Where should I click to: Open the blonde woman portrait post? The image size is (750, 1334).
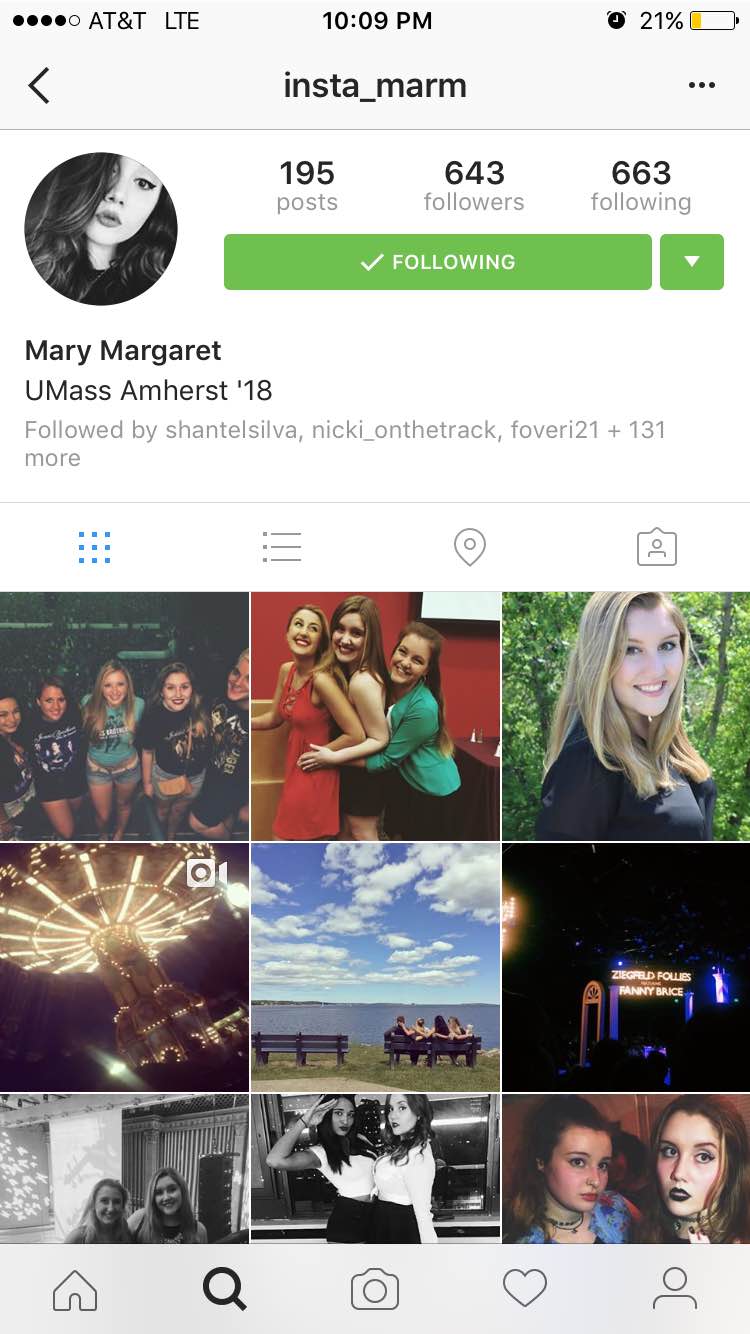(626, 716)
